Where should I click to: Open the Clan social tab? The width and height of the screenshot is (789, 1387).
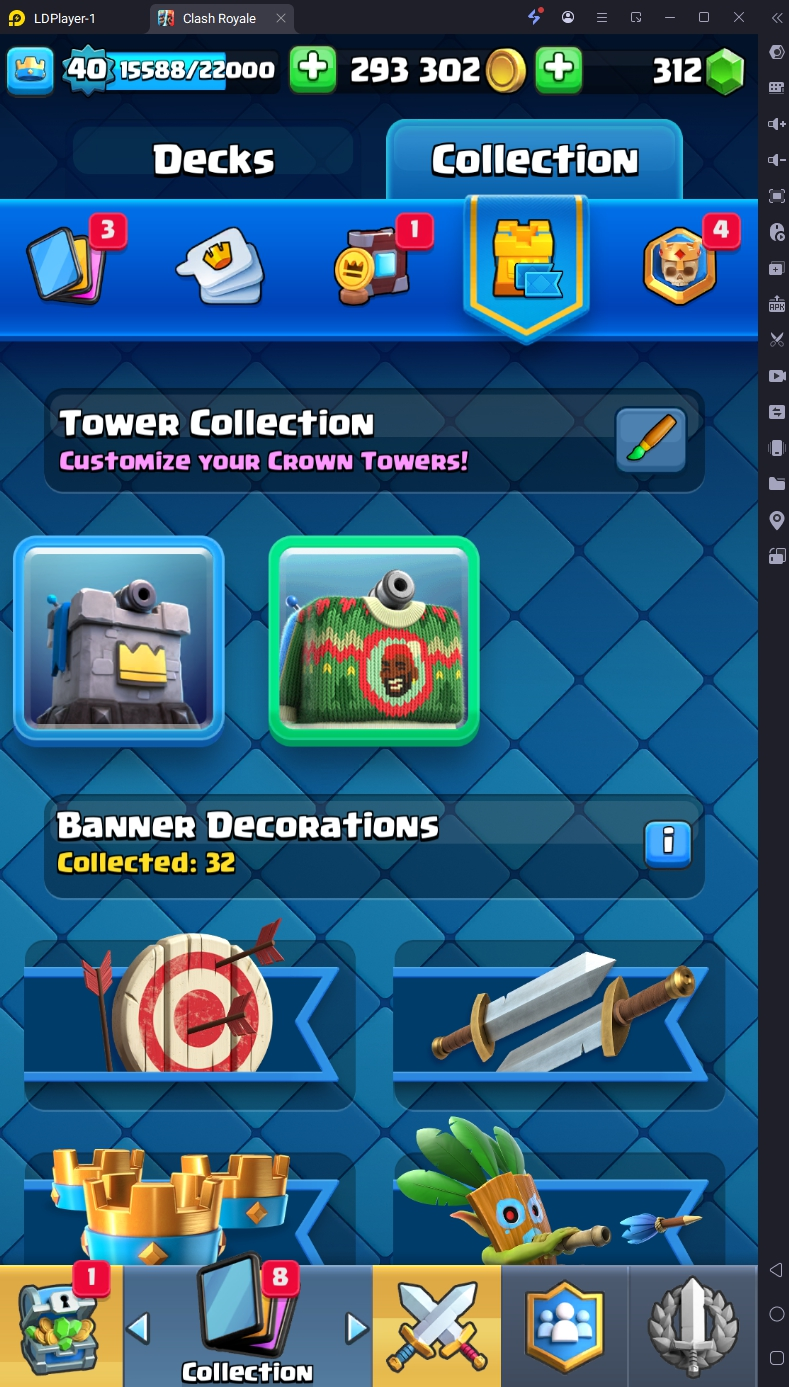pos(565,1325)
